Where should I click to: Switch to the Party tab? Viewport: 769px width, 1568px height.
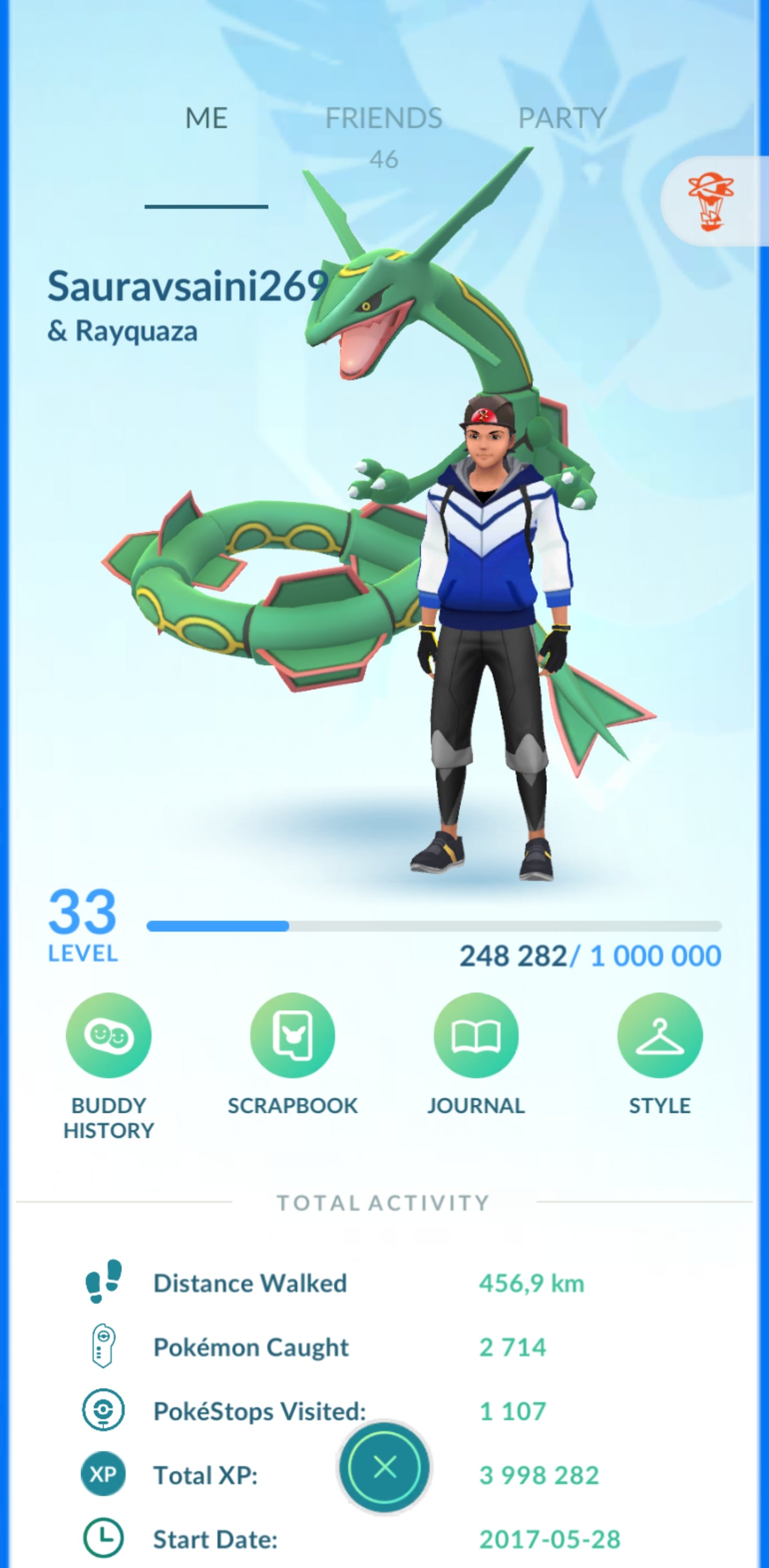(x=562, y=119)
